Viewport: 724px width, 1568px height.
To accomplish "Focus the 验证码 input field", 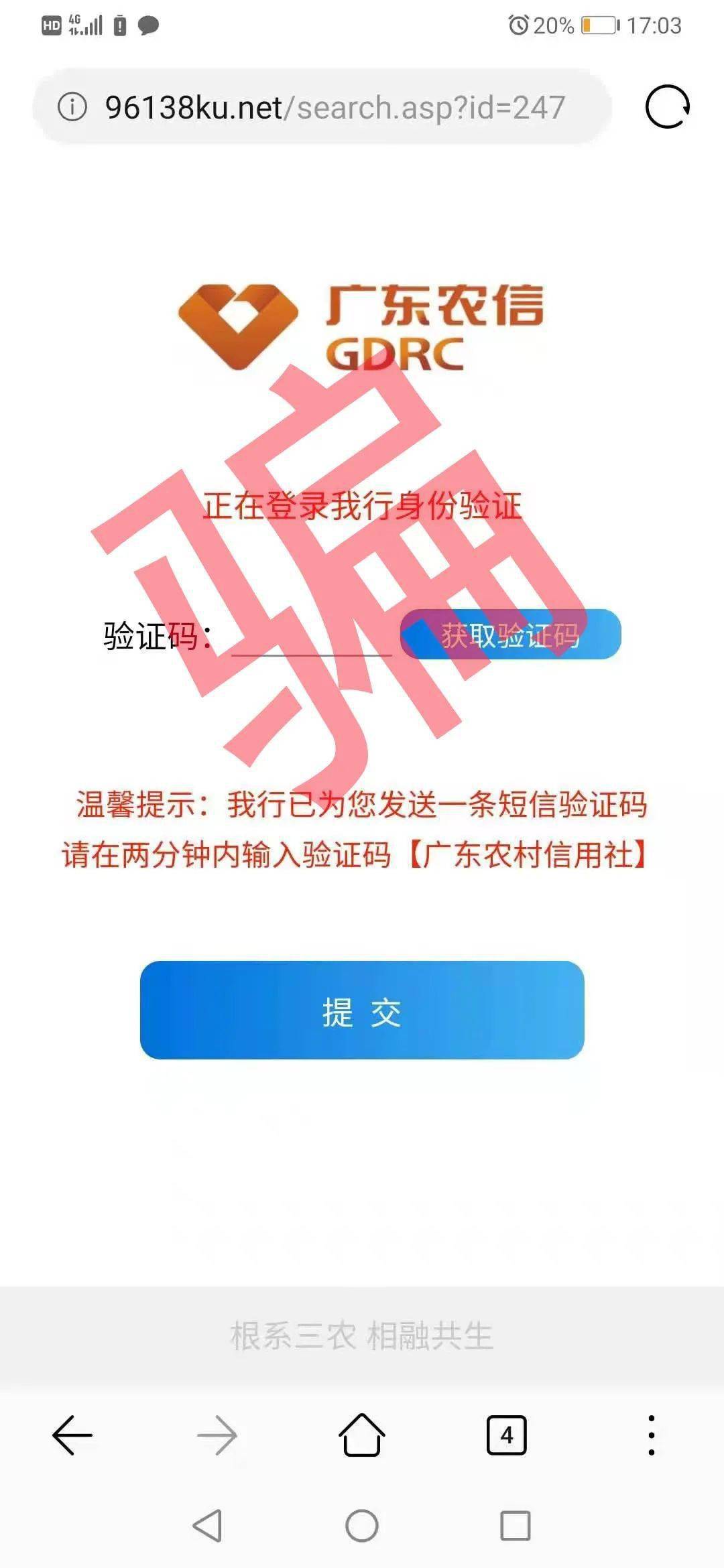I will click(310, 637).
